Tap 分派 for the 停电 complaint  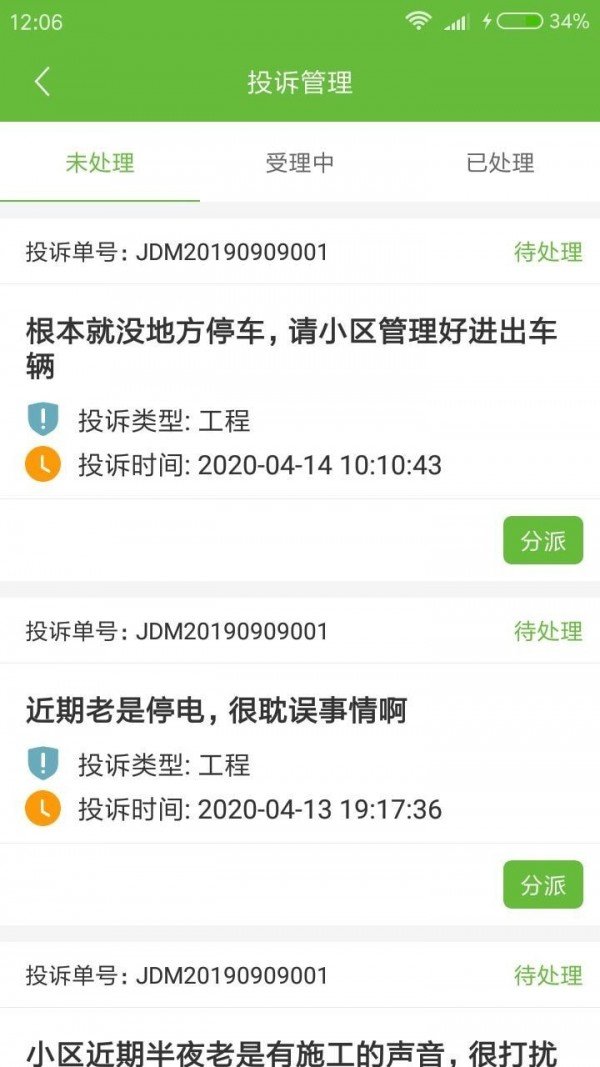(x=543, y=885)
